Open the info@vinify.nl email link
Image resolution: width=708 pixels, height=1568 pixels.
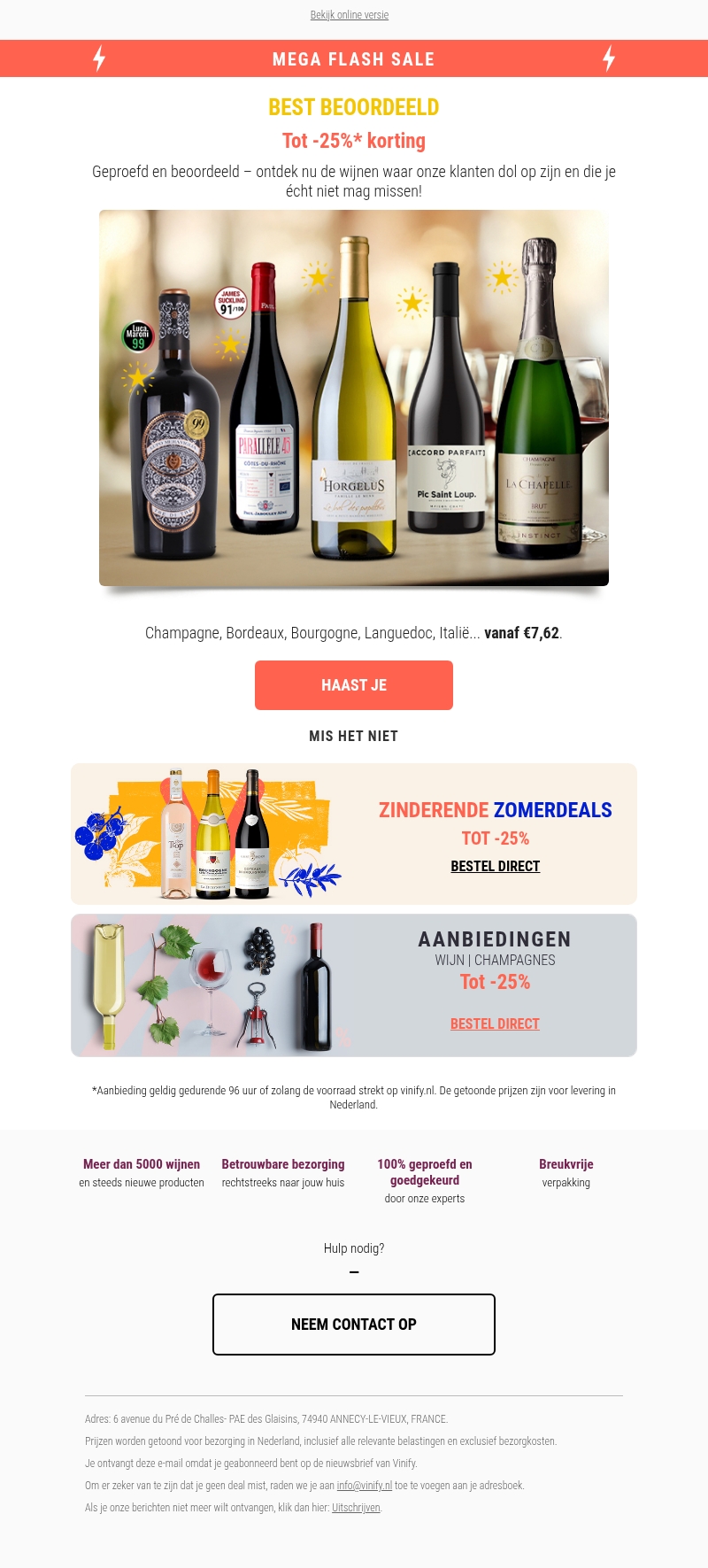pos(364,1486)
